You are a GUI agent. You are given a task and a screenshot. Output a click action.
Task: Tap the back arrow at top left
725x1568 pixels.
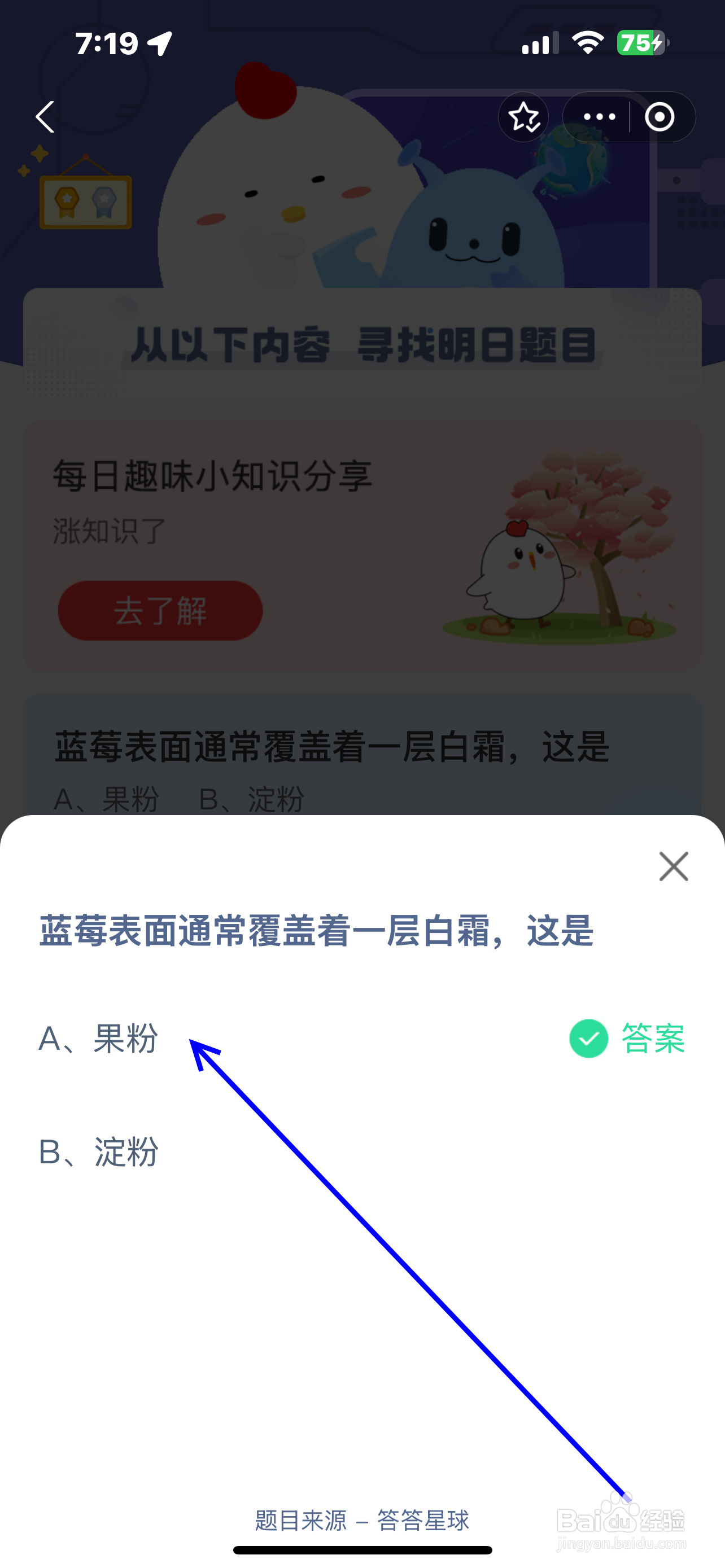click(x=45, y=117)
